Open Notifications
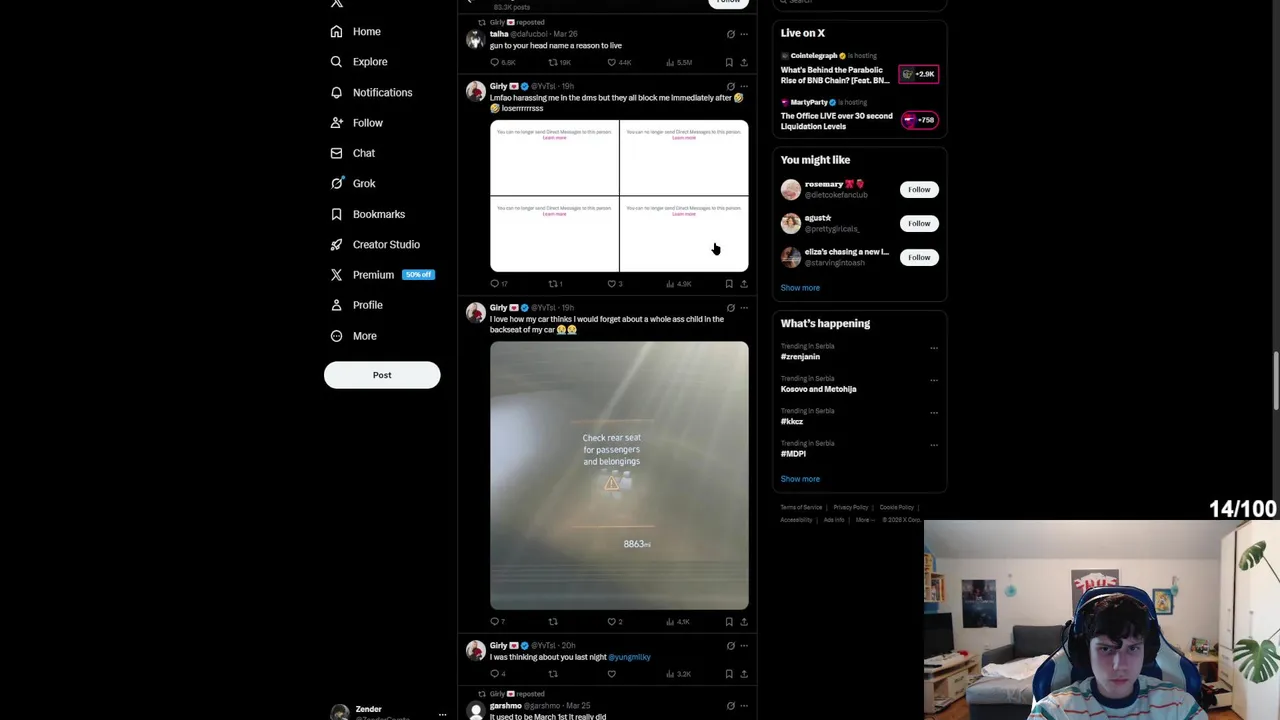Screen dimensions: 1280x720 pos(381,92)
